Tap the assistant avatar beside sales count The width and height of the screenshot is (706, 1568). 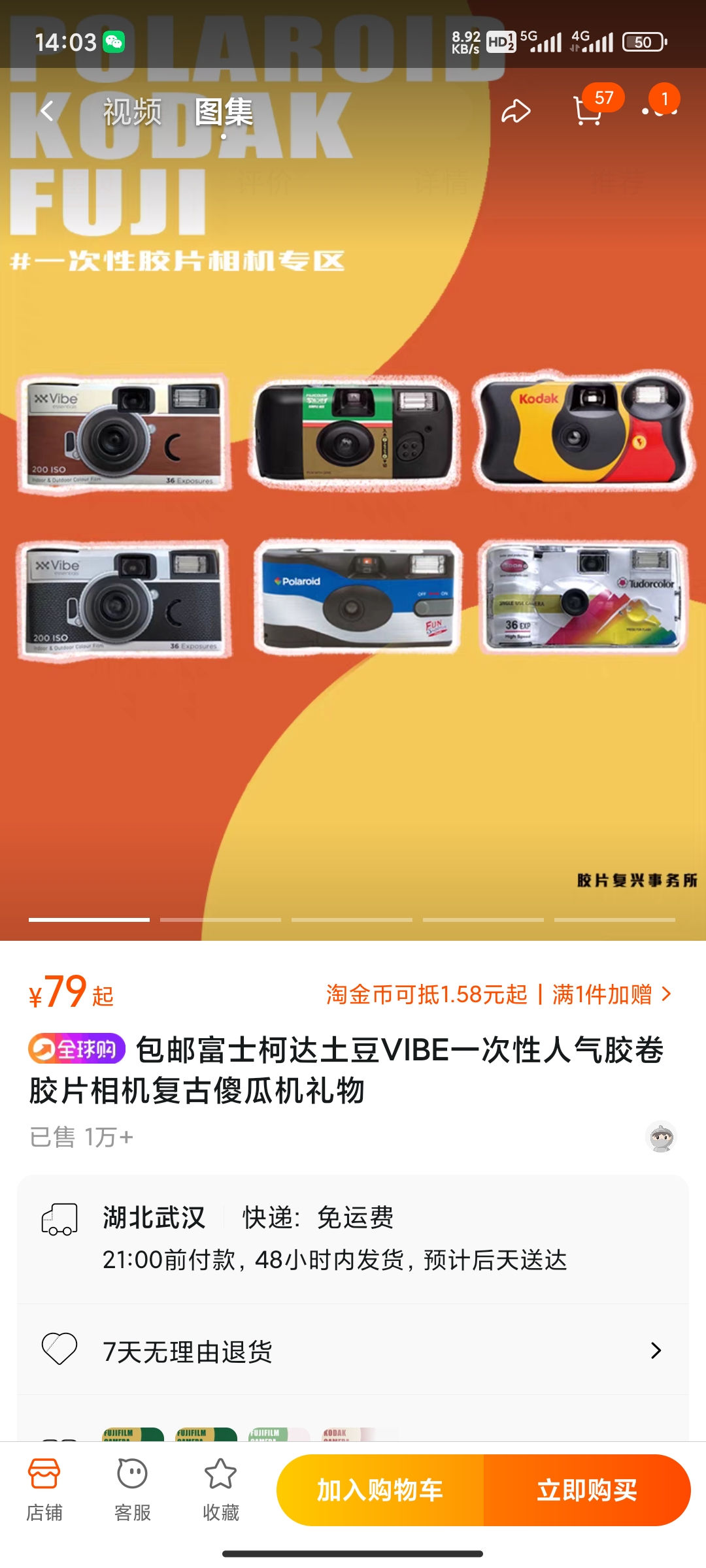[x=660, y=1137]
